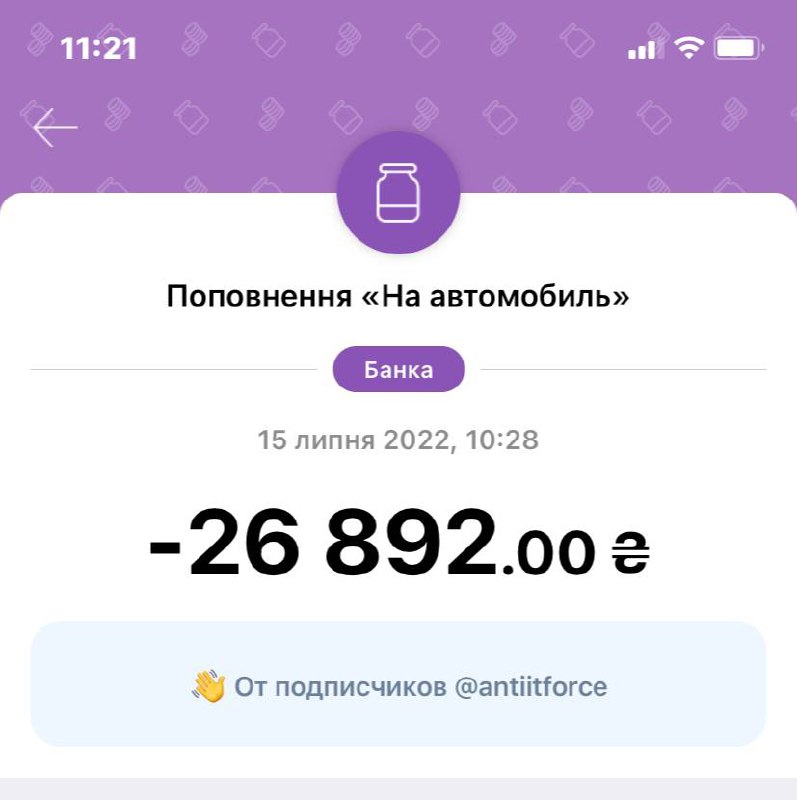Go back using the top arrow

pos(55,127)
